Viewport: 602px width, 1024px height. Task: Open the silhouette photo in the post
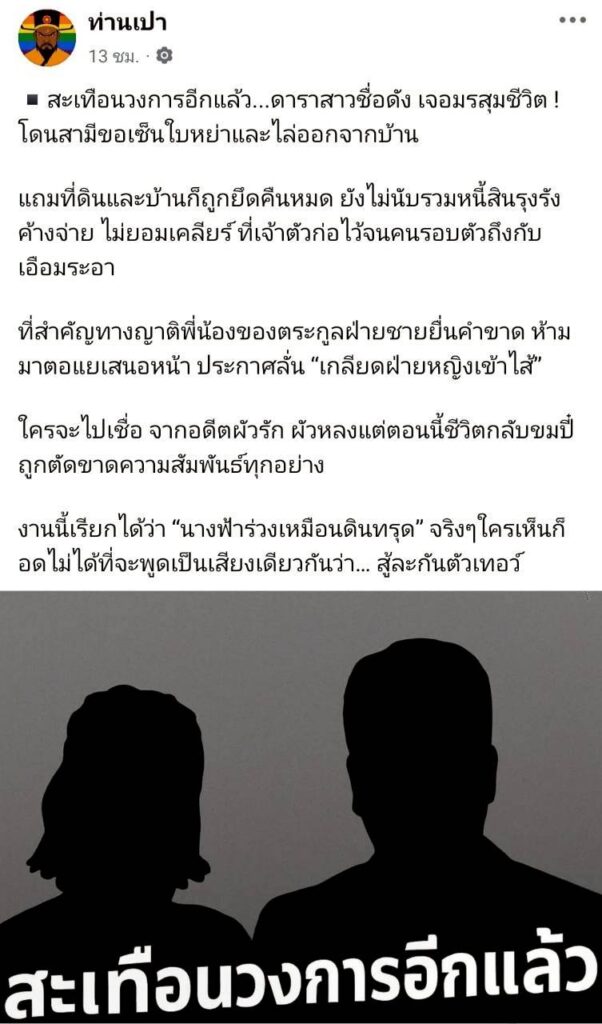[301, 790]
